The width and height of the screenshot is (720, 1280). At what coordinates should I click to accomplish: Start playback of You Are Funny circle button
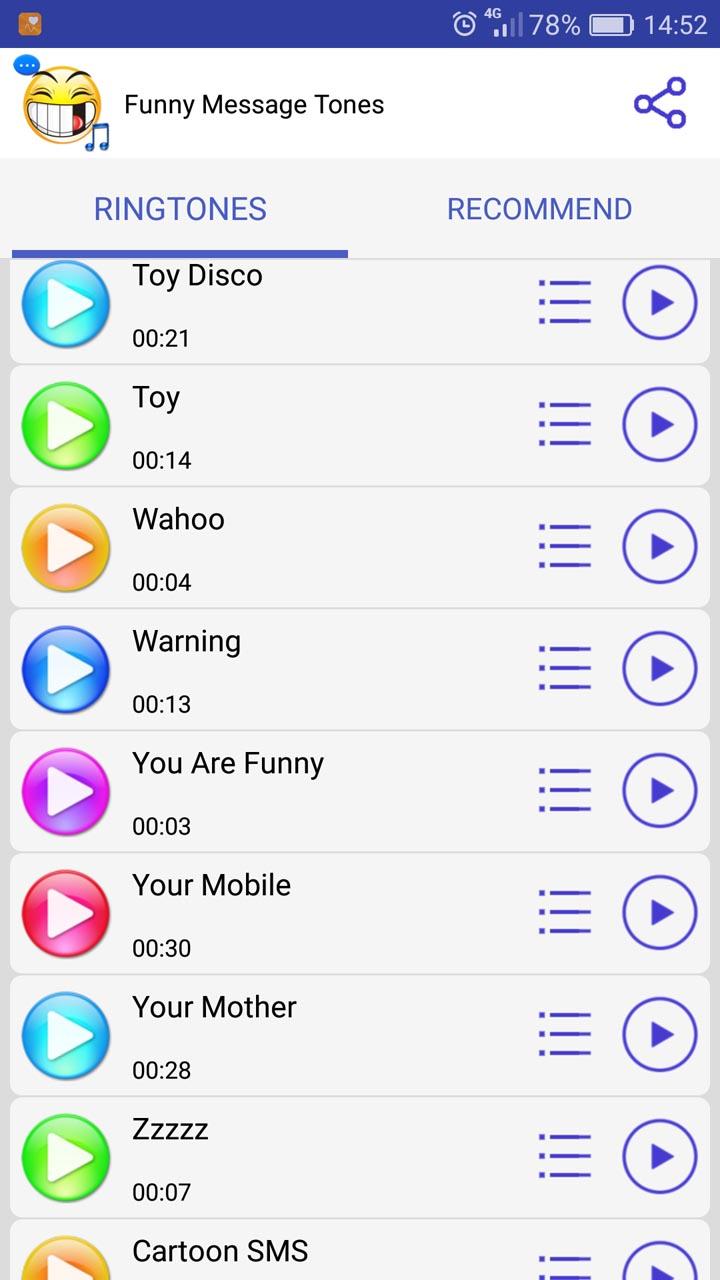coord(659,791)
